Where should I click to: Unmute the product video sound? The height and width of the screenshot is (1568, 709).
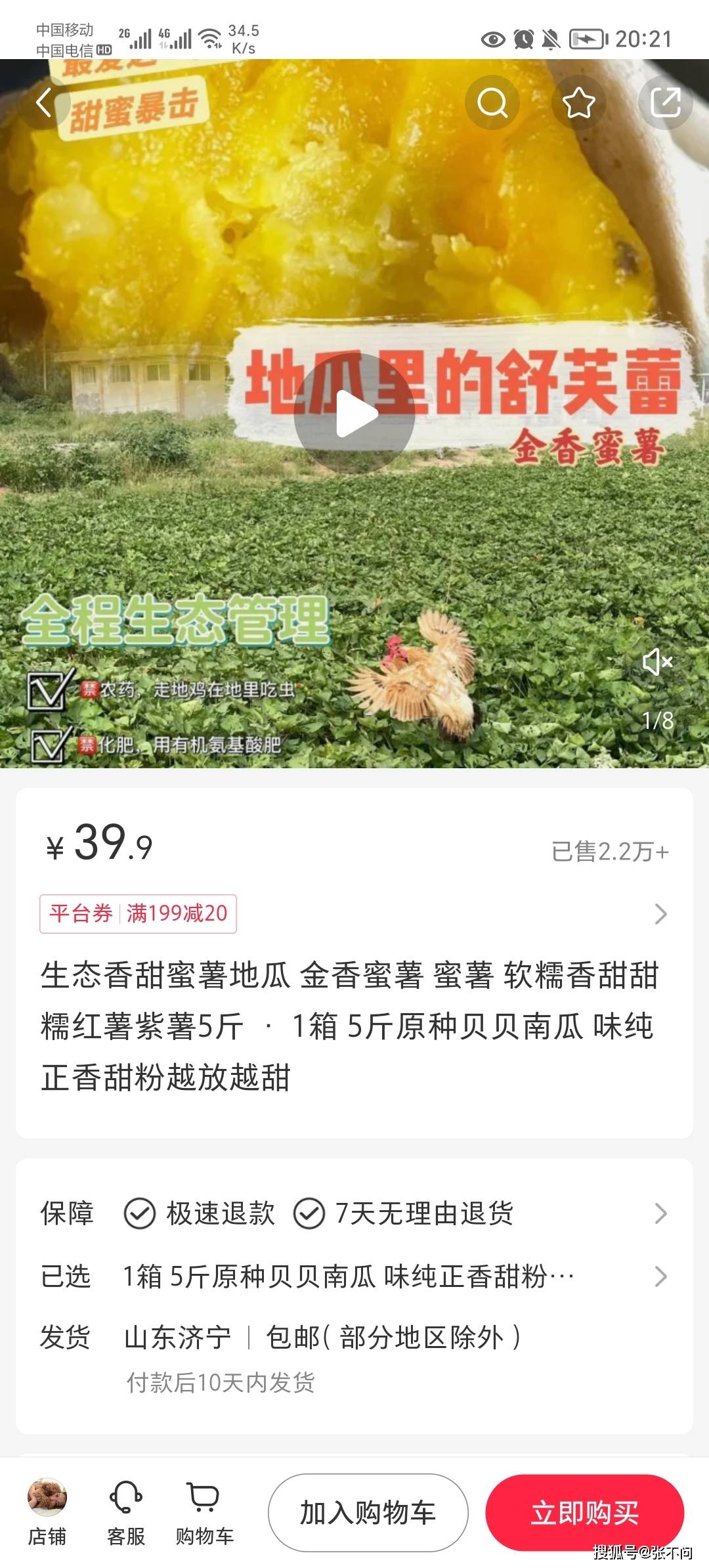656,662
